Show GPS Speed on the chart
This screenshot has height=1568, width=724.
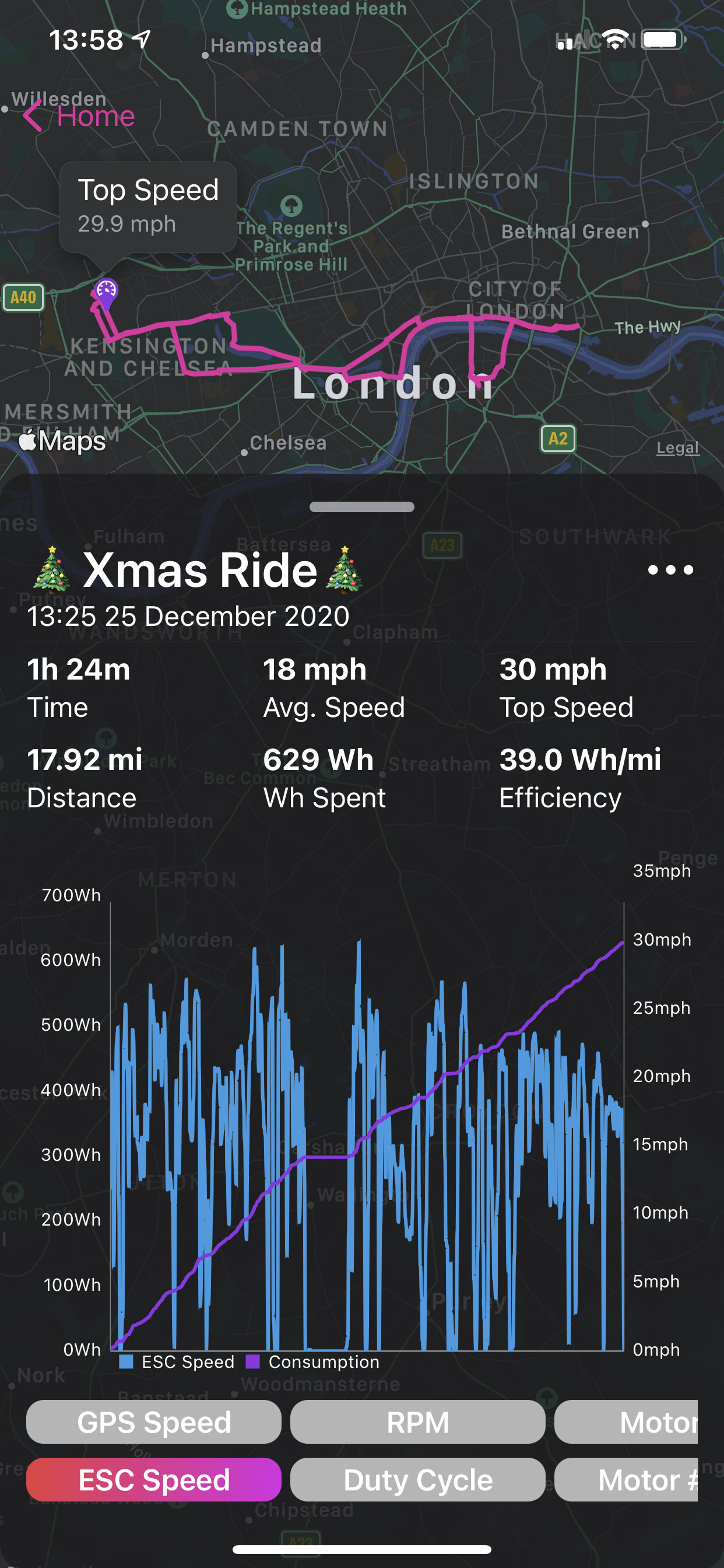click(153, 1422)
